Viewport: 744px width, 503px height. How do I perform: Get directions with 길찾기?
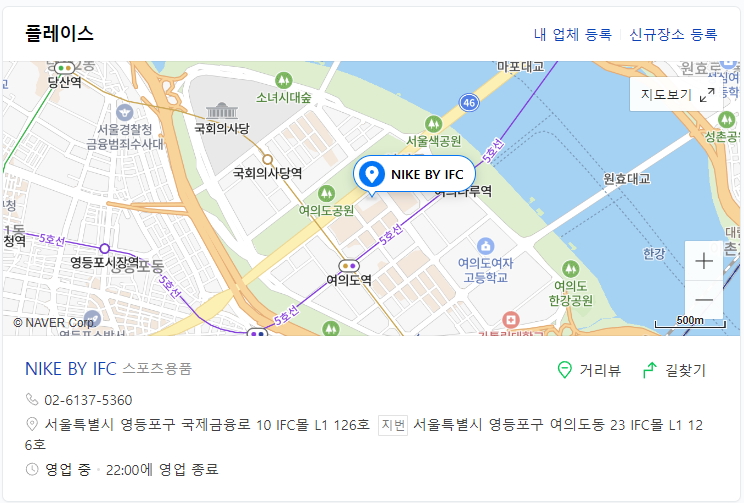[x=674, y=370]
